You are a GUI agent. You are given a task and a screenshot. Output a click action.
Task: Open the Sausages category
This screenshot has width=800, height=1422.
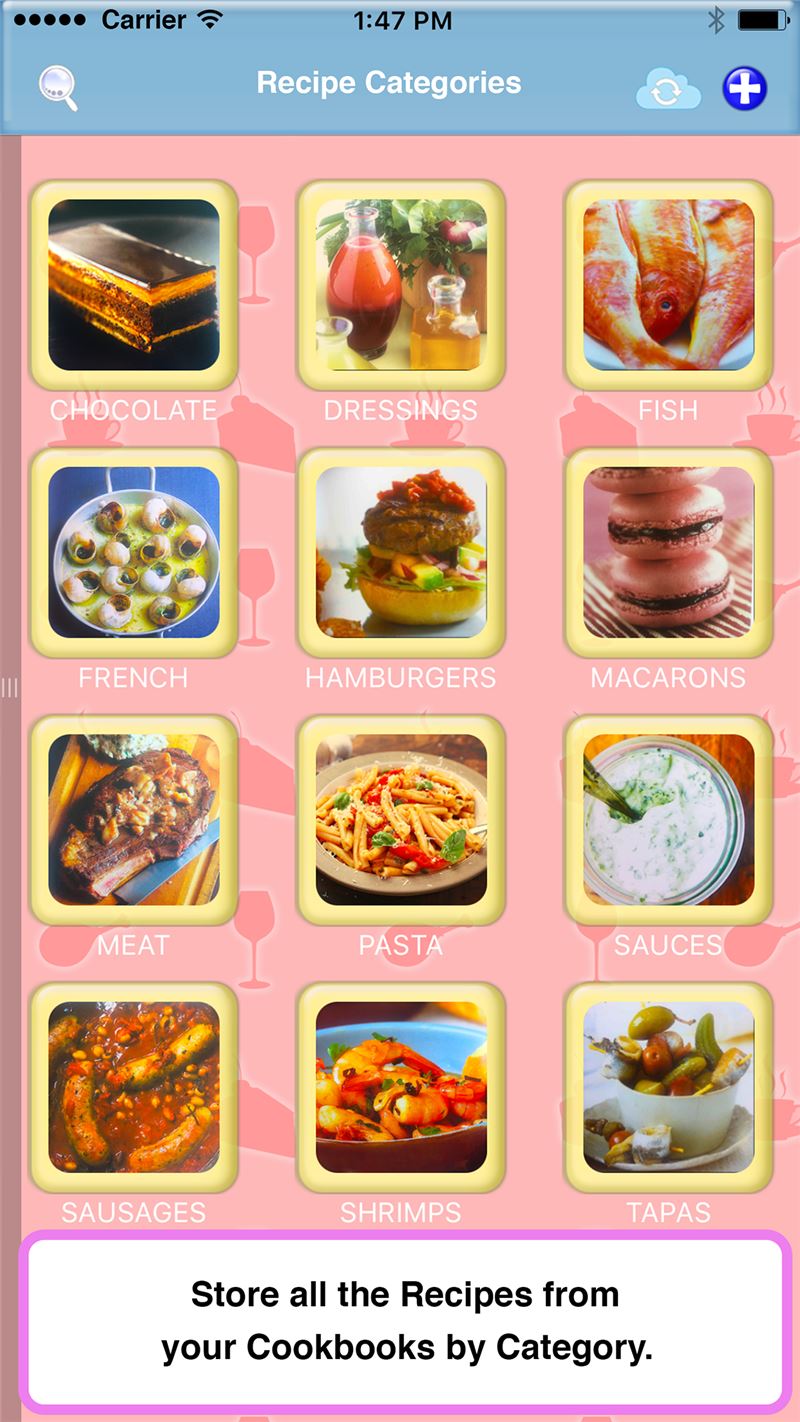(134, 1088)
